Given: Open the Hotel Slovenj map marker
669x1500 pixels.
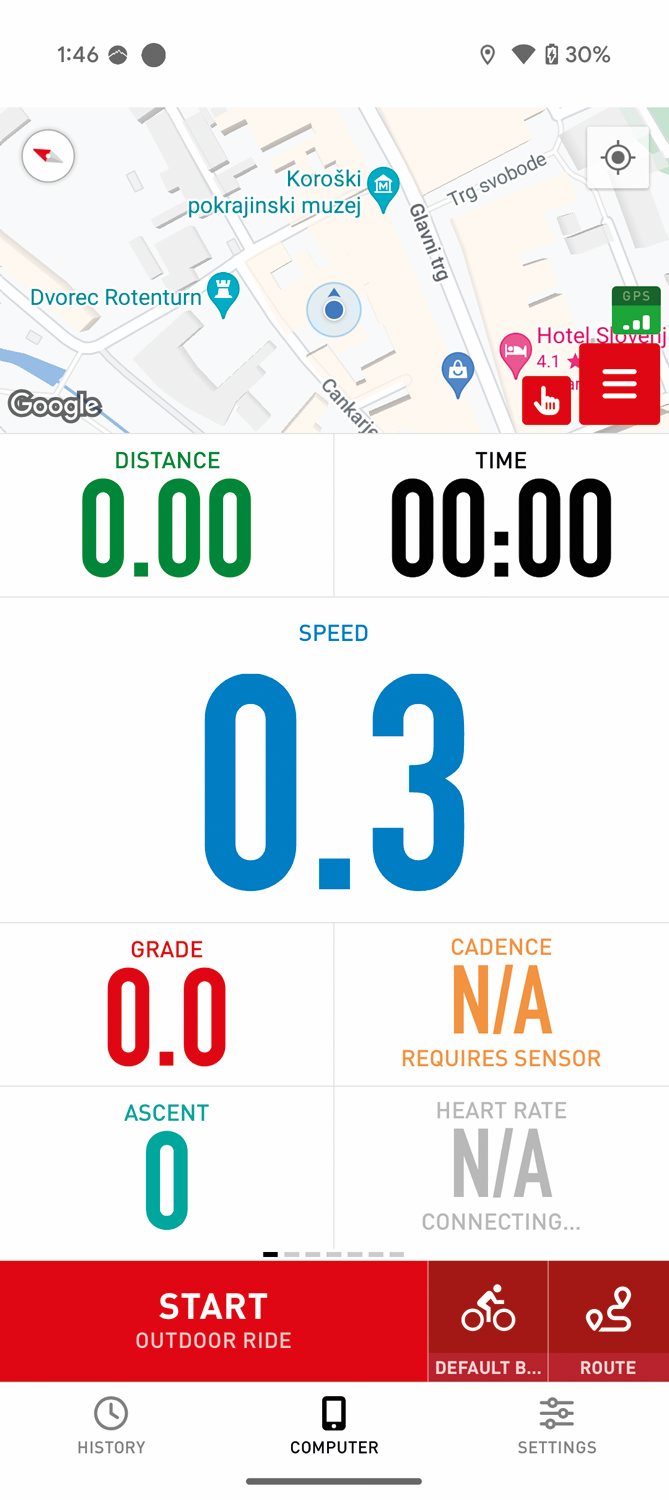Looking at the screenshot, I should (514, 354).
